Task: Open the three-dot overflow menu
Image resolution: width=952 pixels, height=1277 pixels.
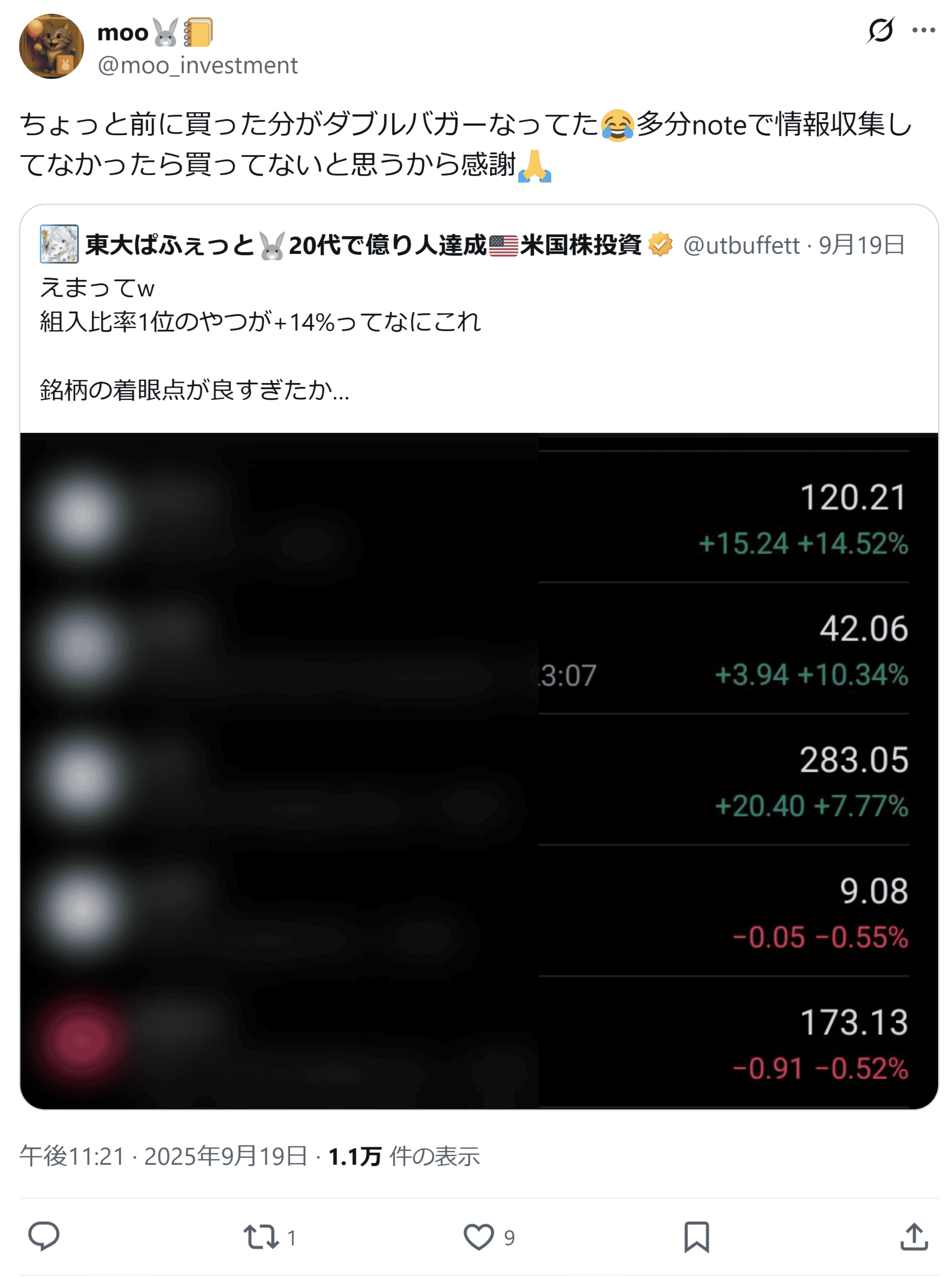Action: (923, 30)
